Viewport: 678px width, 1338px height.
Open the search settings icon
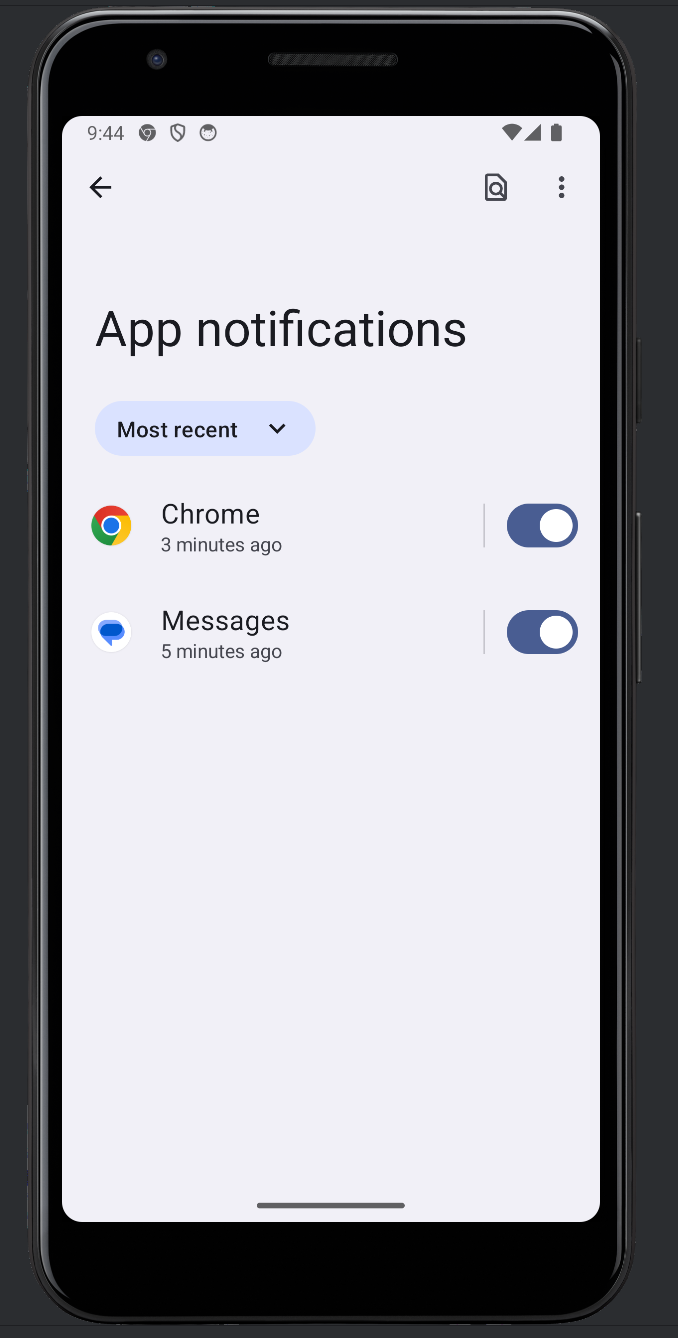[x=495, y=187]
